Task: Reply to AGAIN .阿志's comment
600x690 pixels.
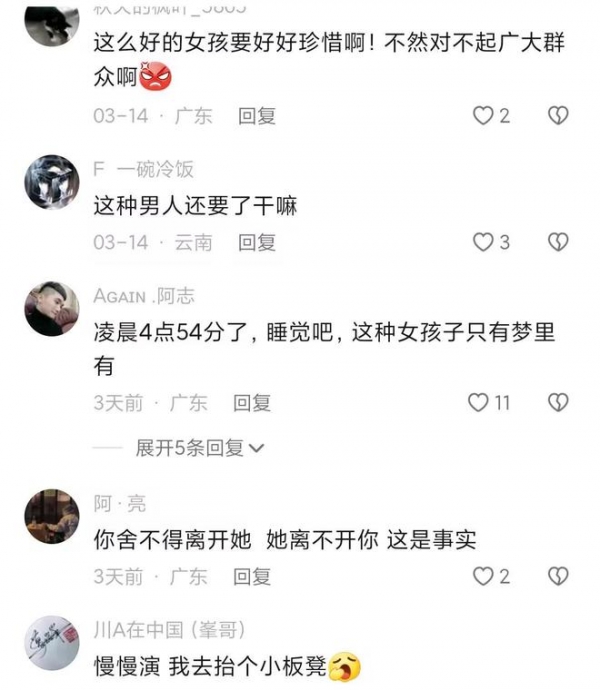Action: coord(252,403)
